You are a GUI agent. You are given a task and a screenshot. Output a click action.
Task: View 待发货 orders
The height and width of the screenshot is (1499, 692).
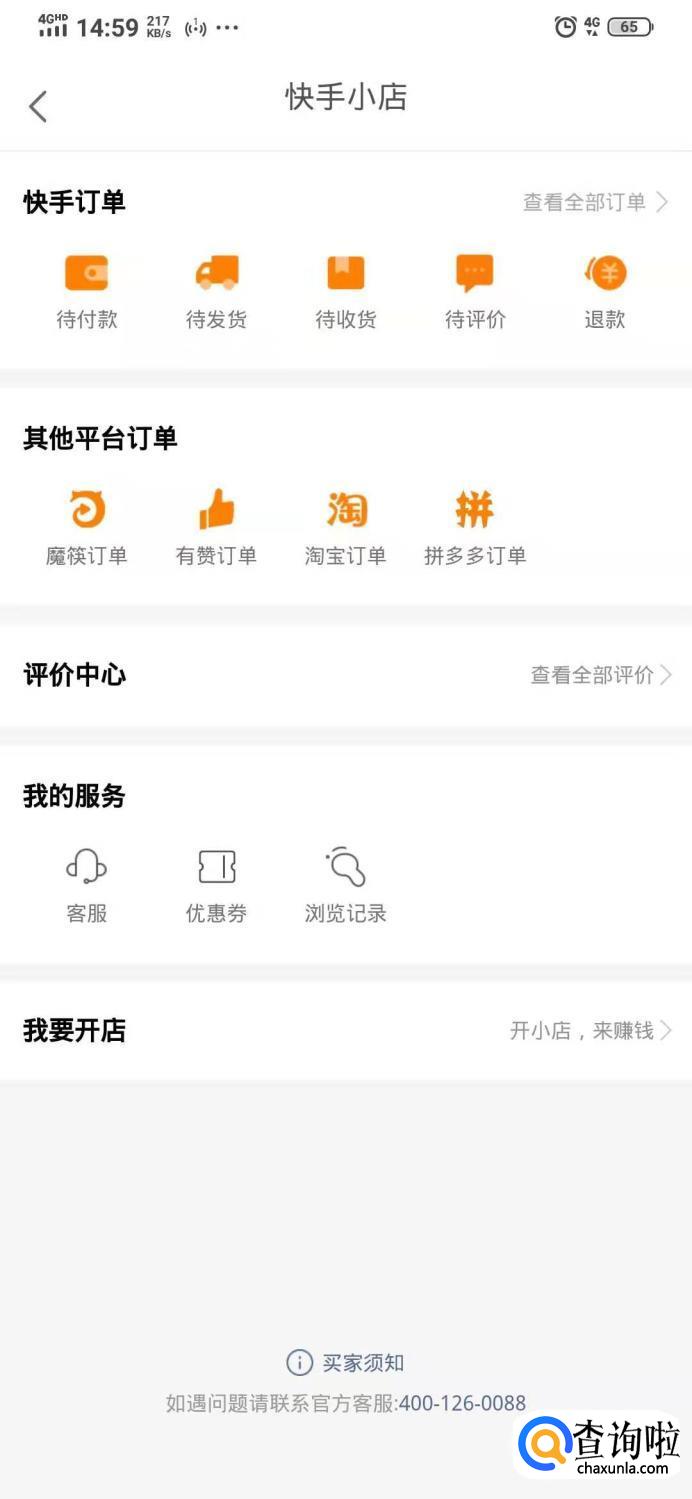tap(216, 290)
